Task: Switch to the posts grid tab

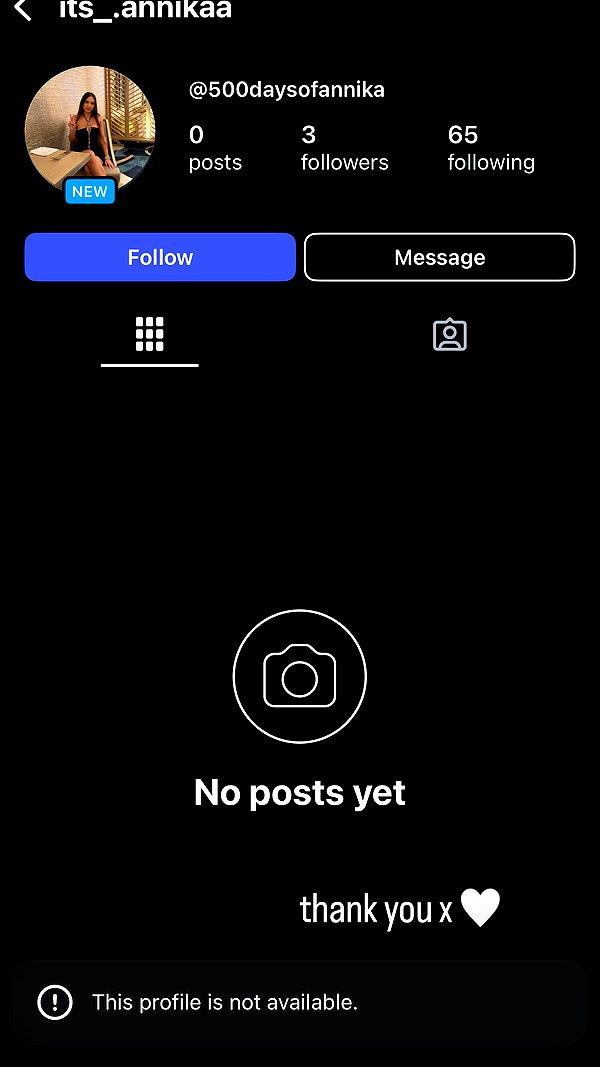Action: 150,334
